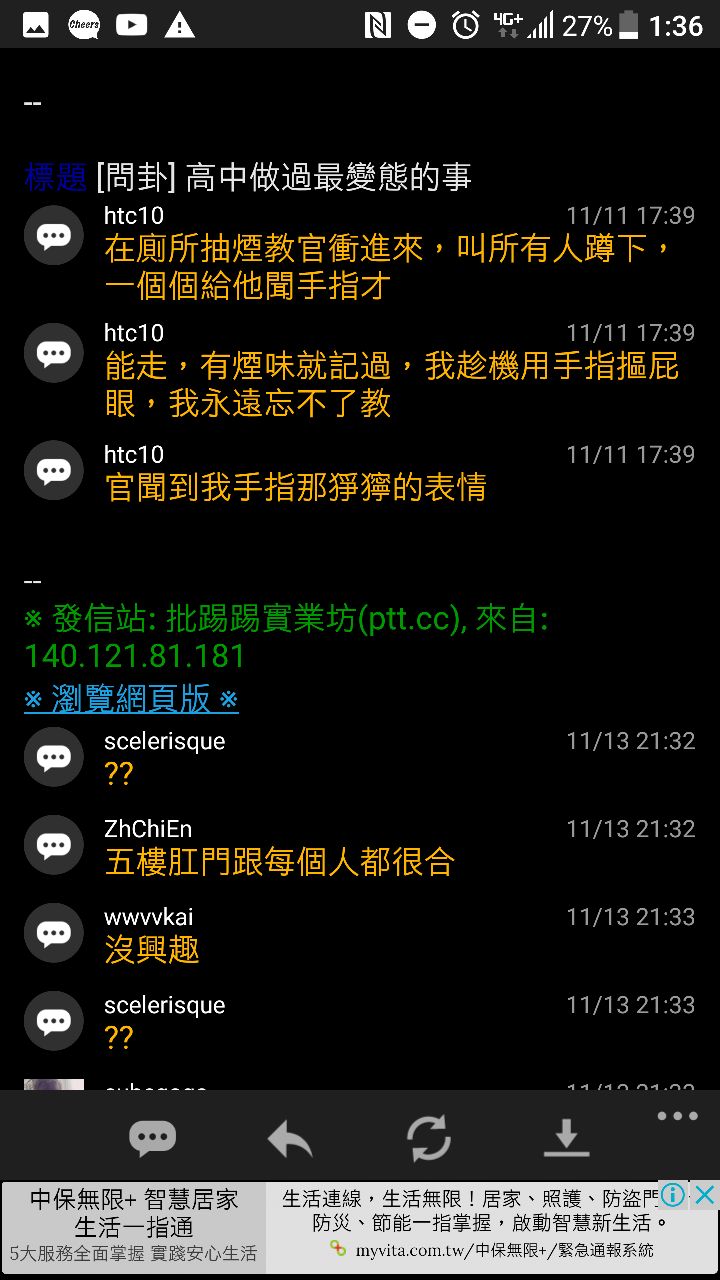Select wwvvkai's comment 沒興趣
The width and height of the screenshot is (720, 1280).
(152, 949)
